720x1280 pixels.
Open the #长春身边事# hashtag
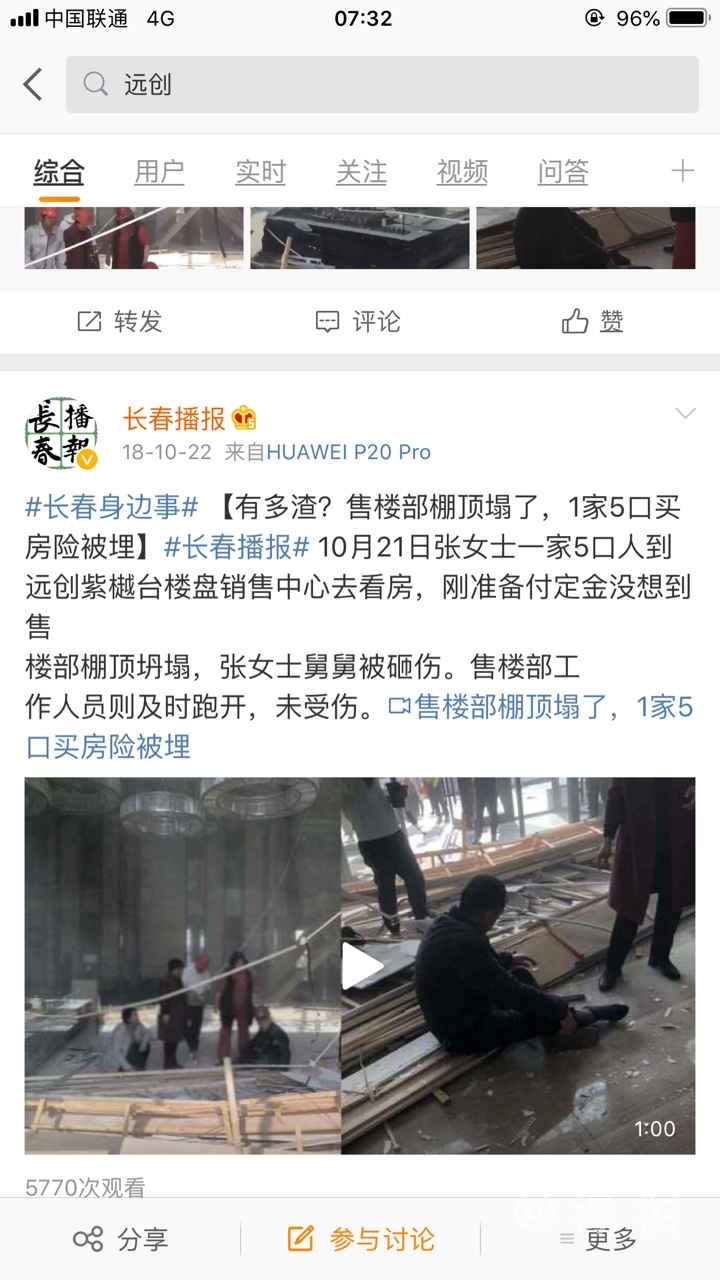[112, 507]
